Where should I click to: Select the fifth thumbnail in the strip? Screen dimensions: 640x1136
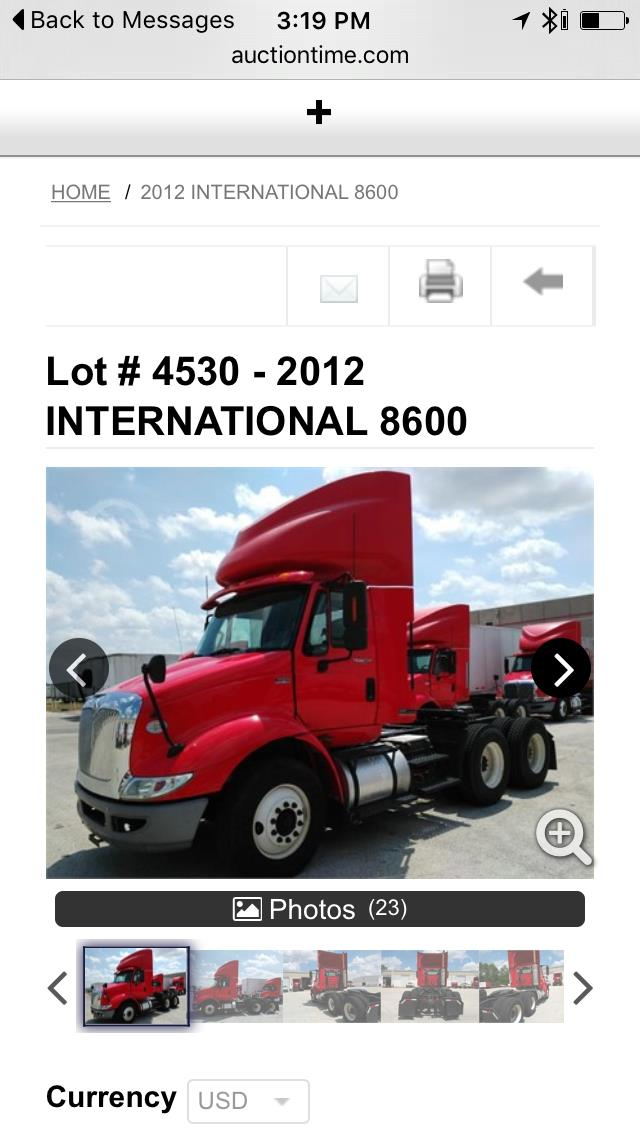[520, 986]
